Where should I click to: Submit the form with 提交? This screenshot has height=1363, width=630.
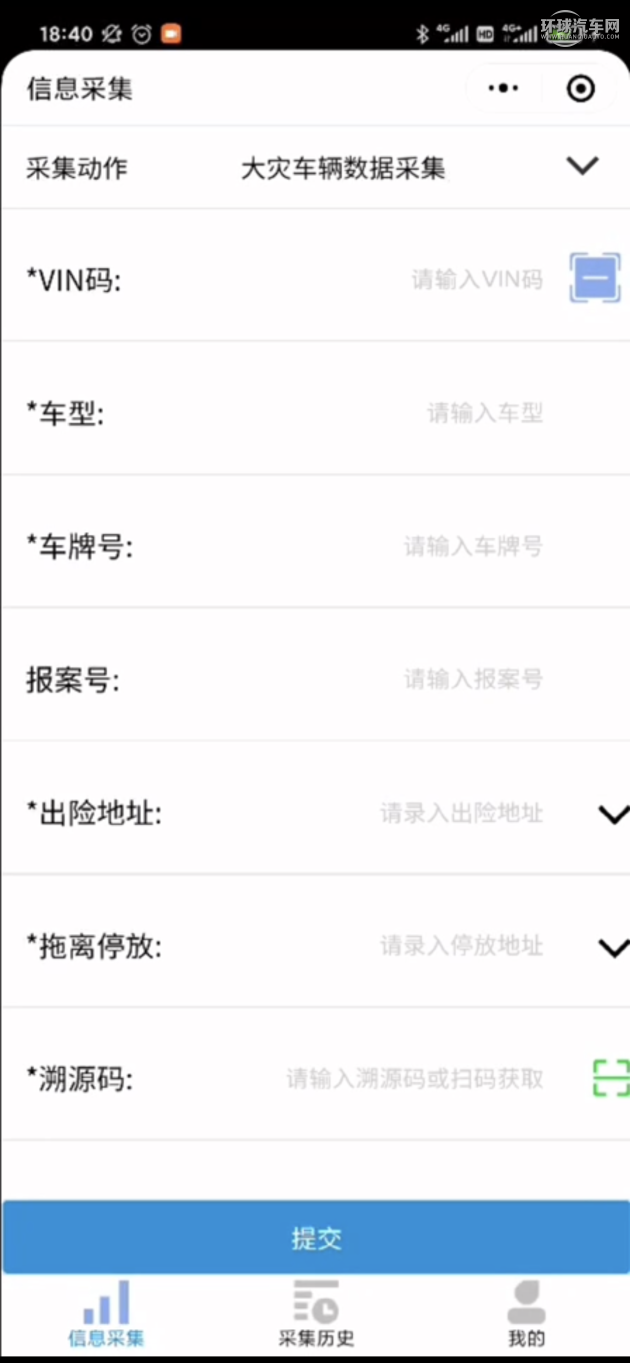coord(316,1238)
